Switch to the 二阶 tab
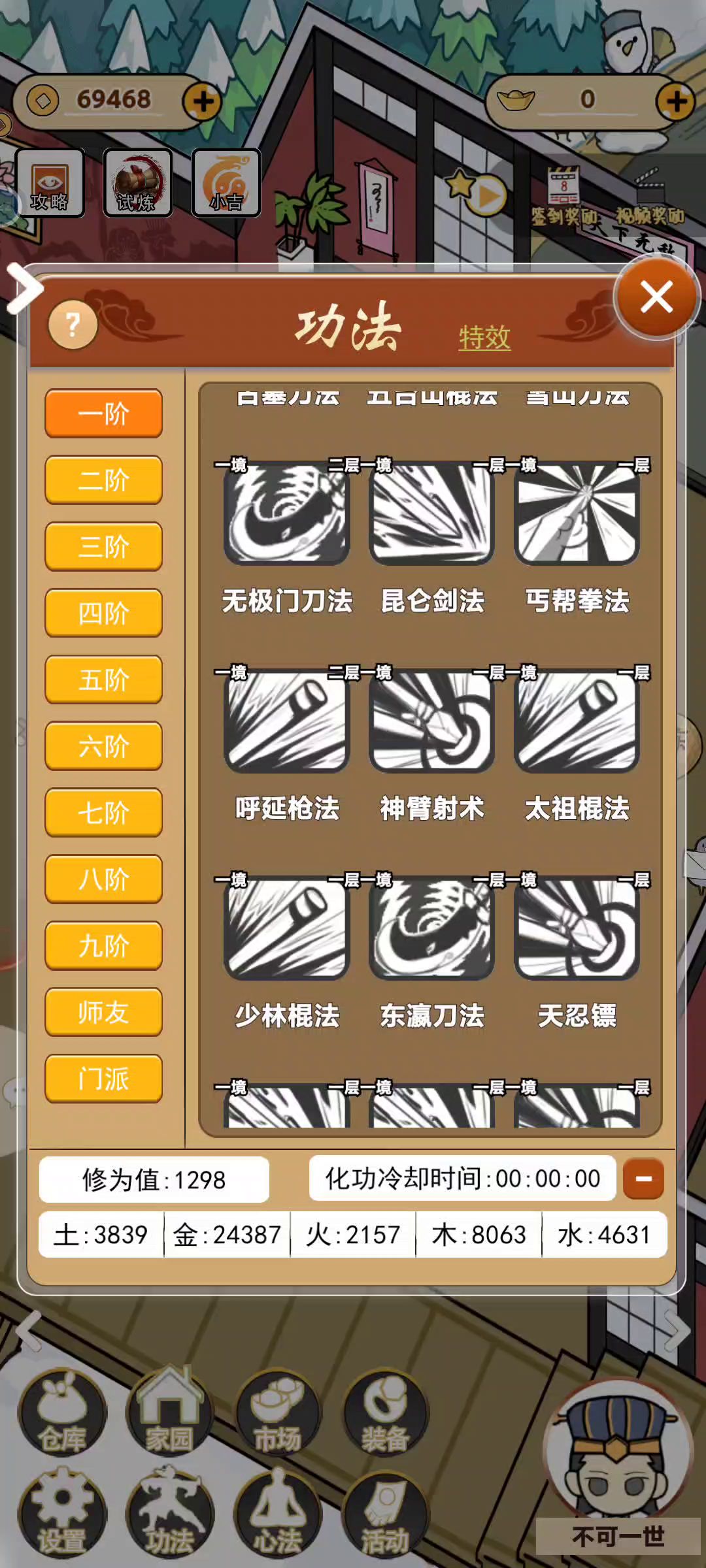The image size is (706, 1568). (103, 480)
